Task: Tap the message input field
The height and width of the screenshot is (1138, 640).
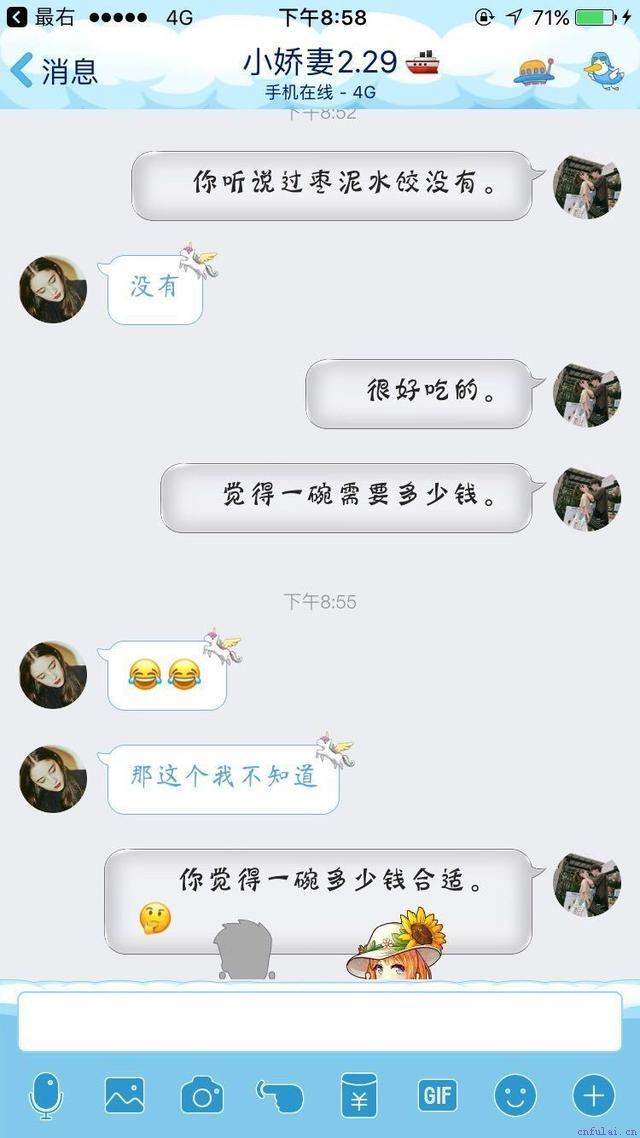Action: (x=320, y=1021)
